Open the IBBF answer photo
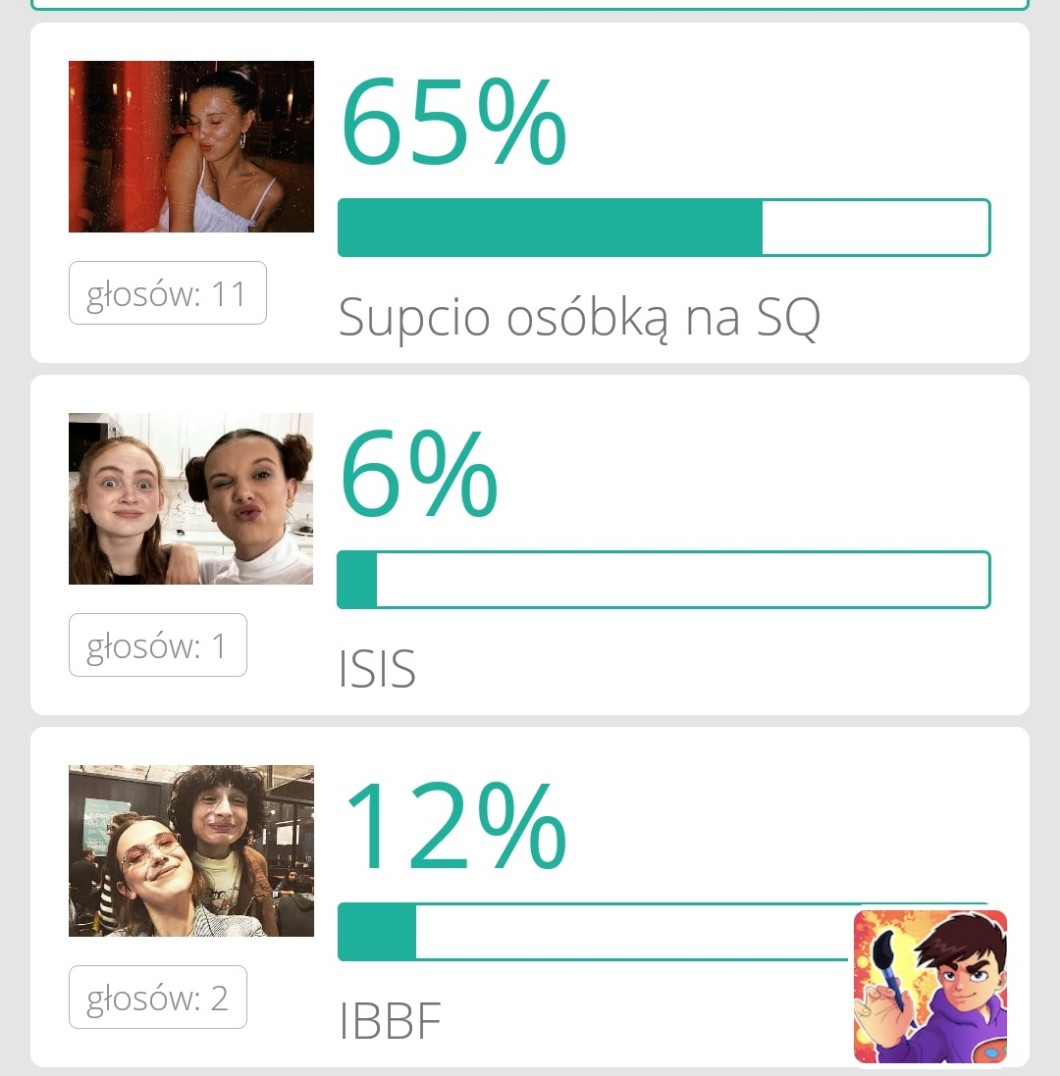Image resolution: width=1060 pixels, height=1076 pixels. point(191,851)
